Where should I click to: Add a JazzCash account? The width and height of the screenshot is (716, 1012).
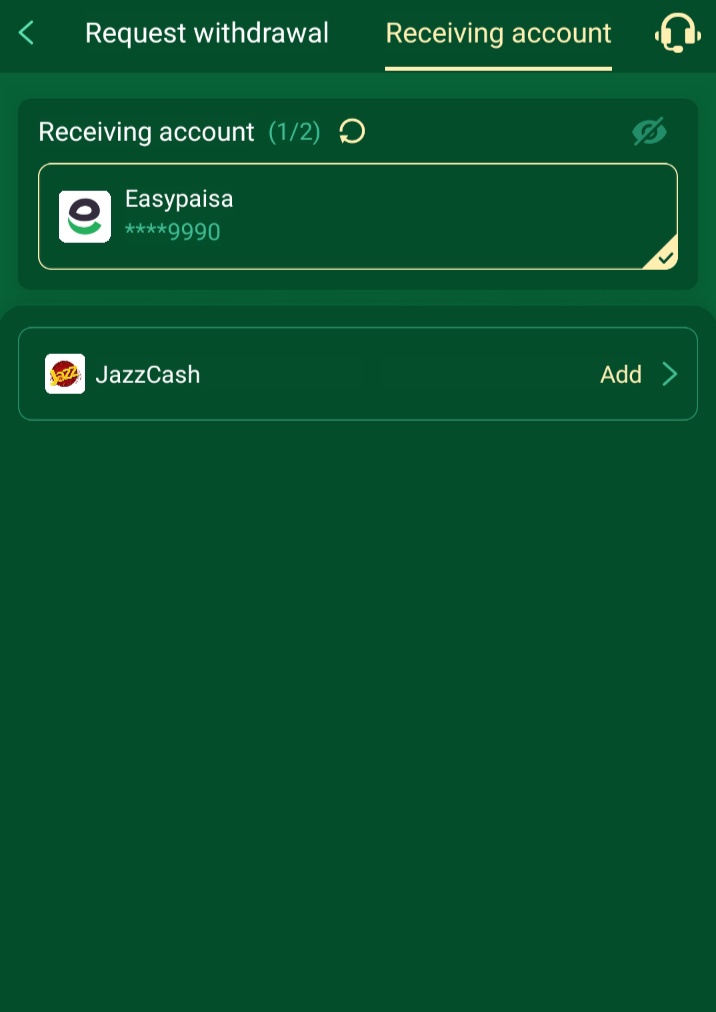(638, 374)
